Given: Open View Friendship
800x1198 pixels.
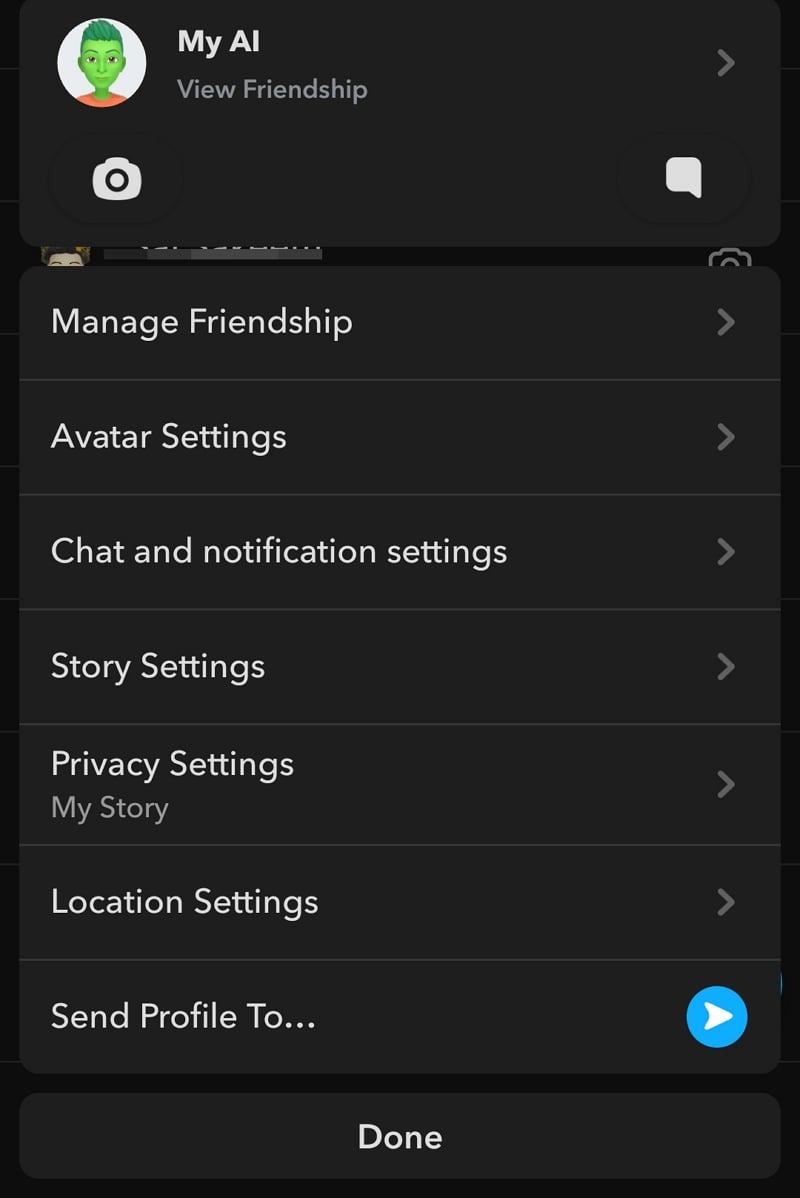Looking at the screenshot, I should [x=272, y=88].
